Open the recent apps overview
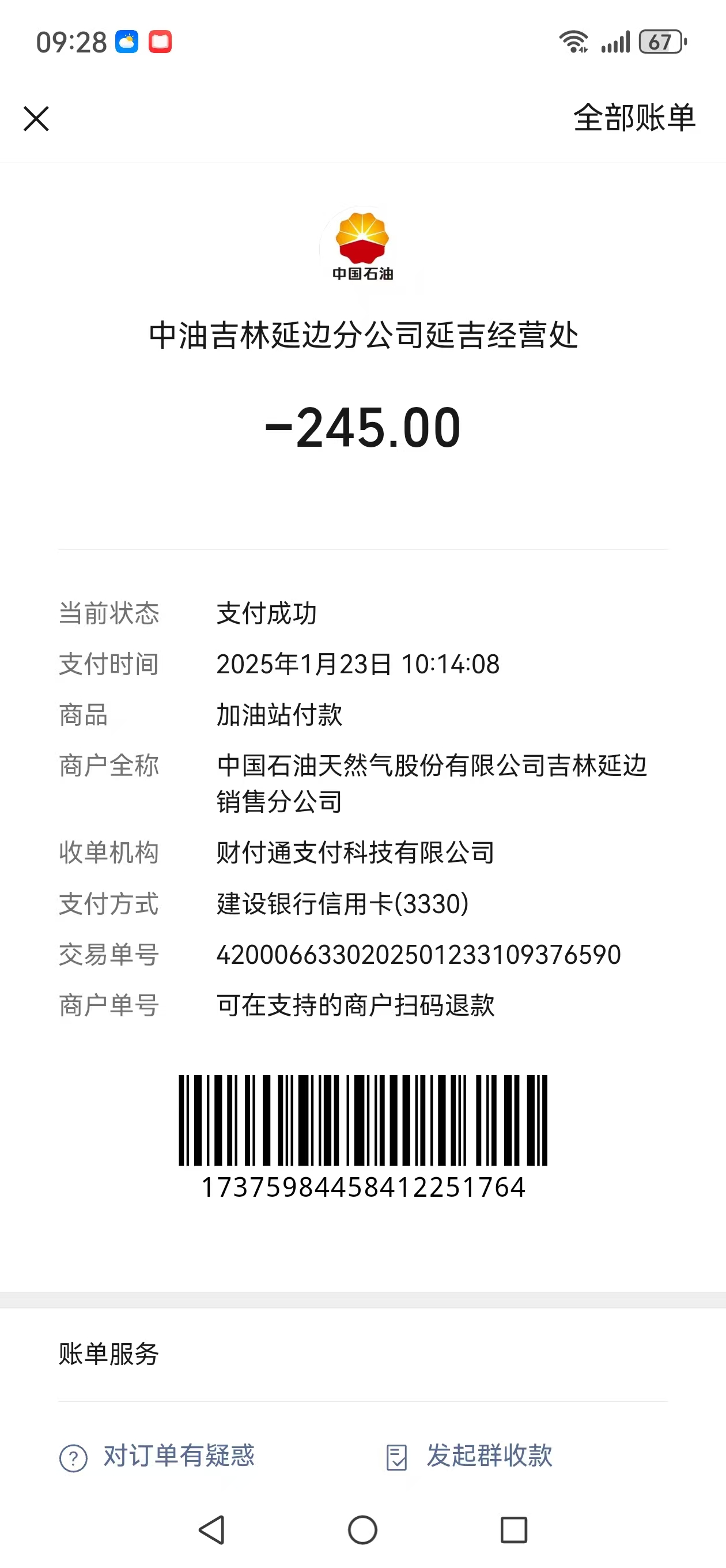726x1568 pixels. (513, 1529)
